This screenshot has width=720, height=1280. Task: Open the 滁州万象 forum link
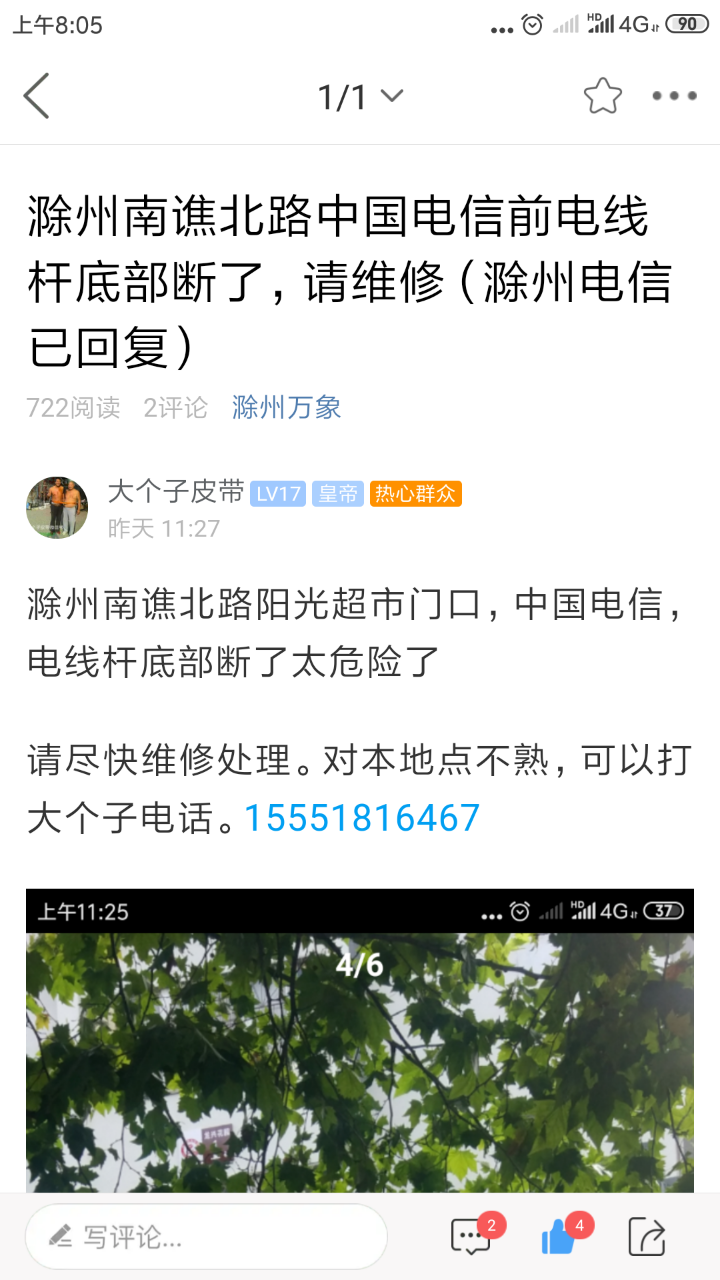287,407
